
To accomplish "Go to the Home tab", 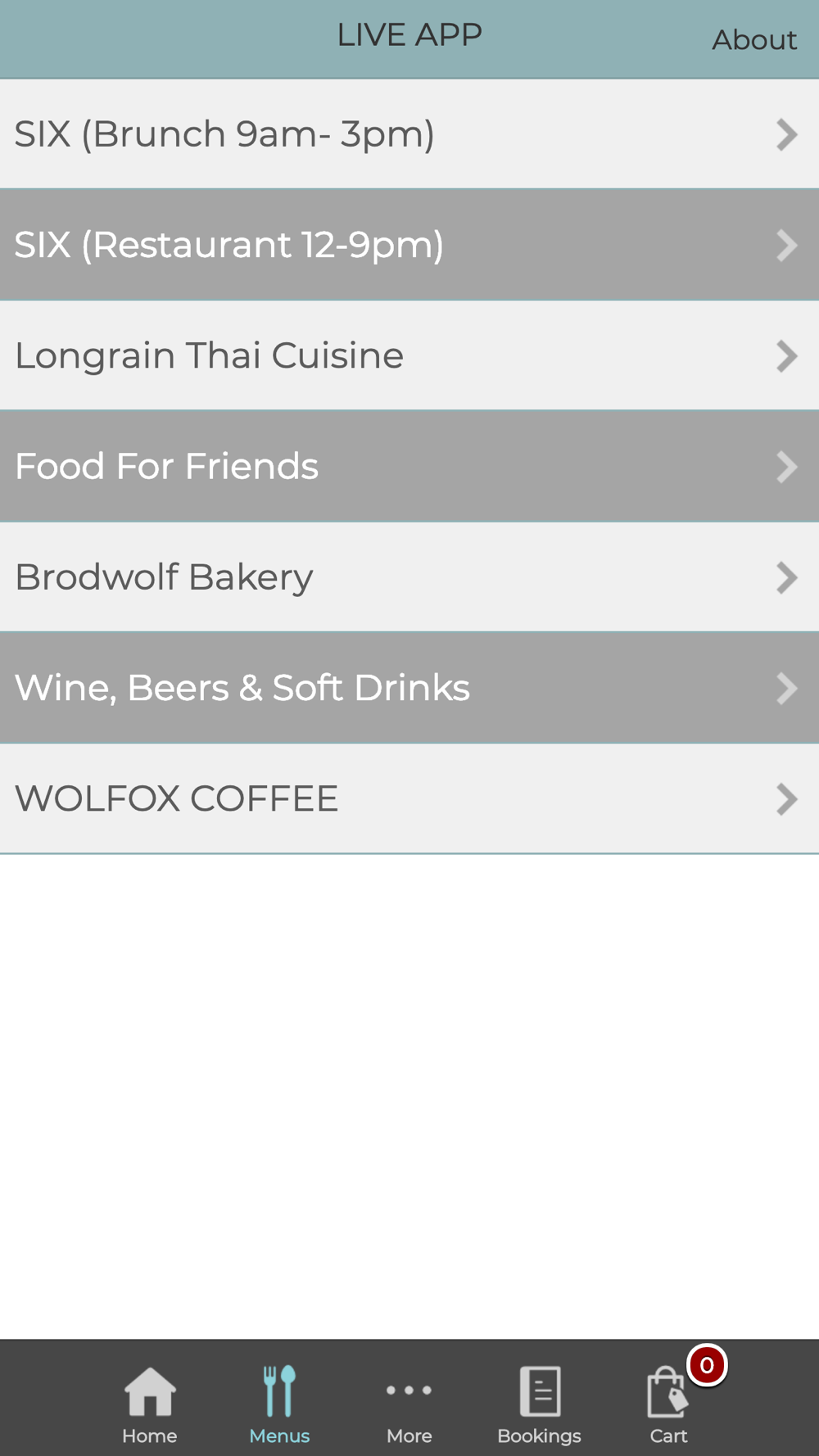I will point(150,1404).
